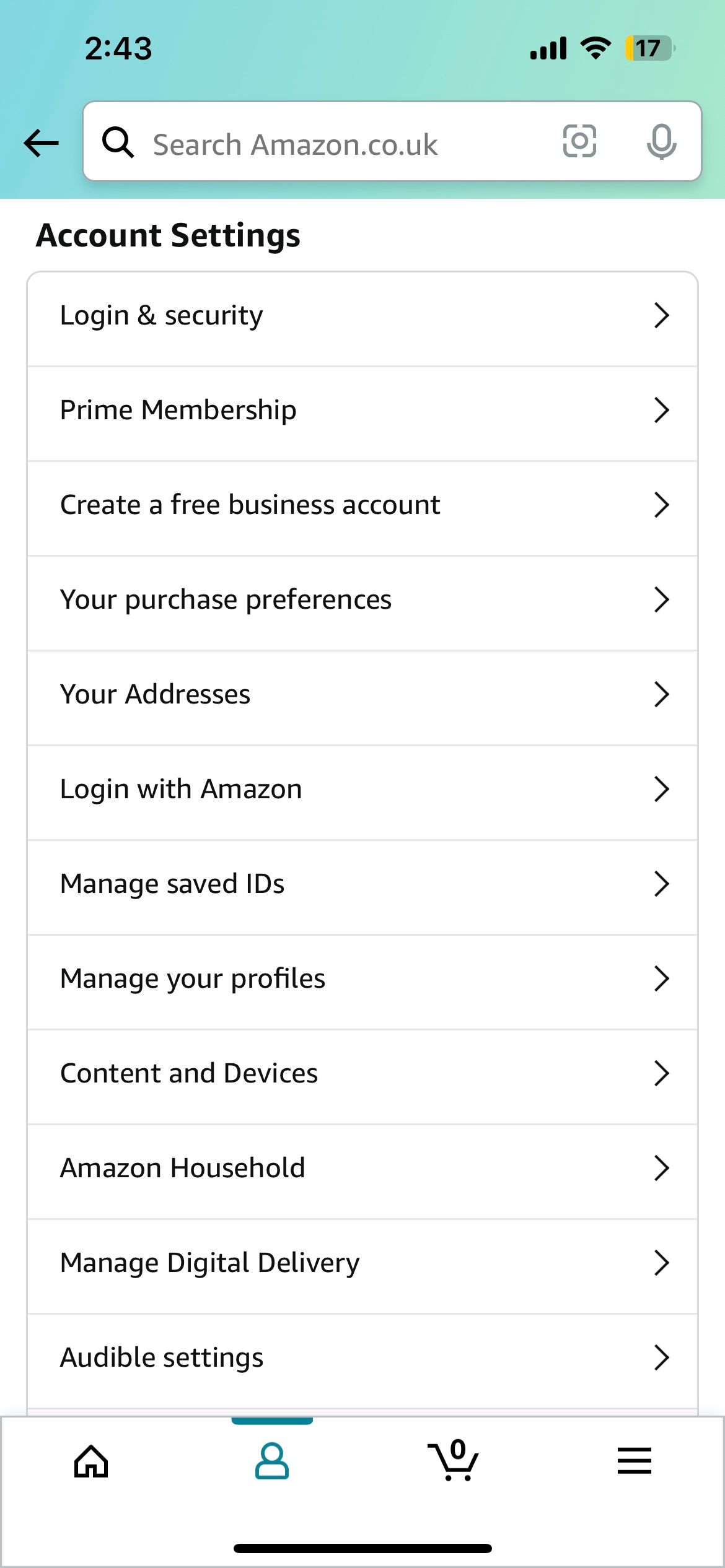
Task: Select Create a free business account
Action: pyautogui.click(x=249, y=504)
